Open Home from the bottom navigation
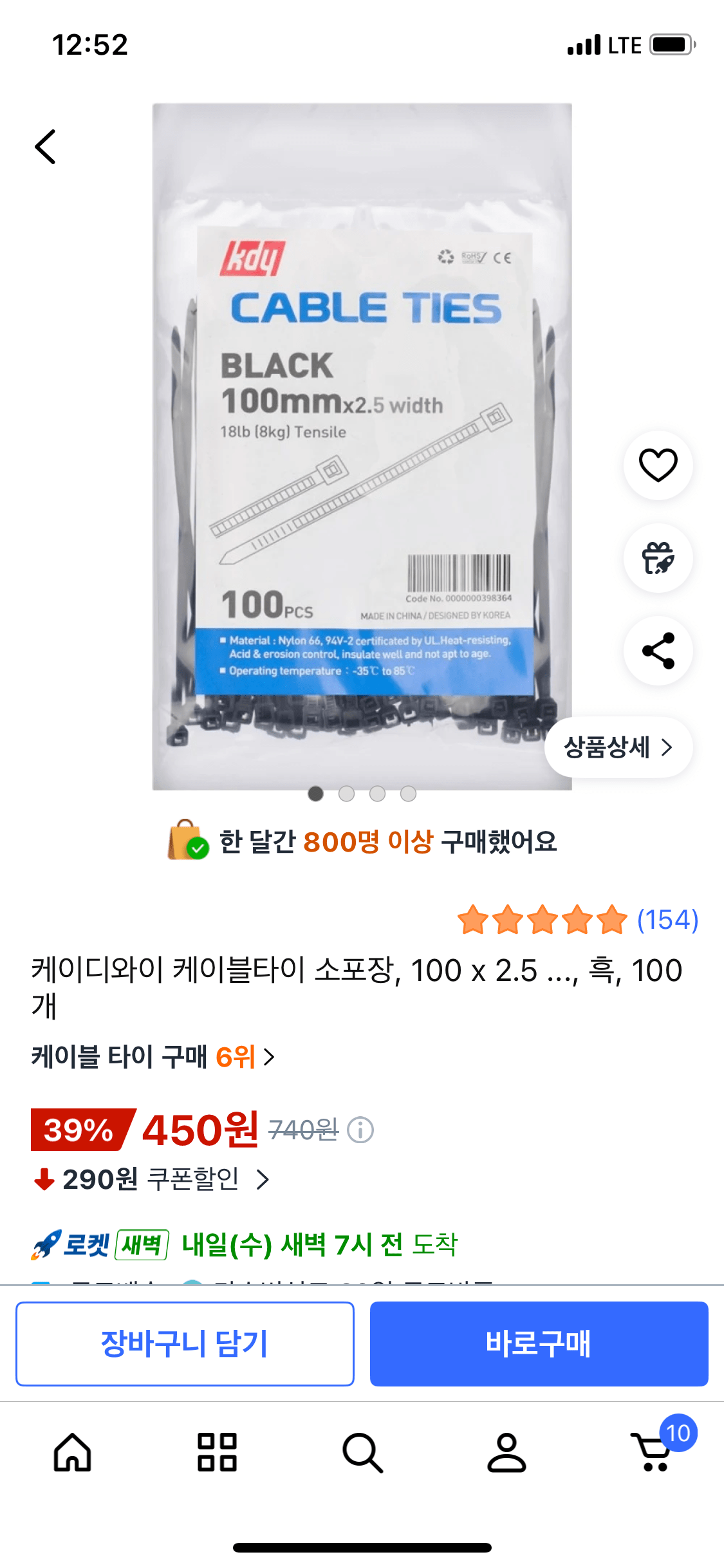The width and height of the screenshot is (724, 1568). point(72,1453)
